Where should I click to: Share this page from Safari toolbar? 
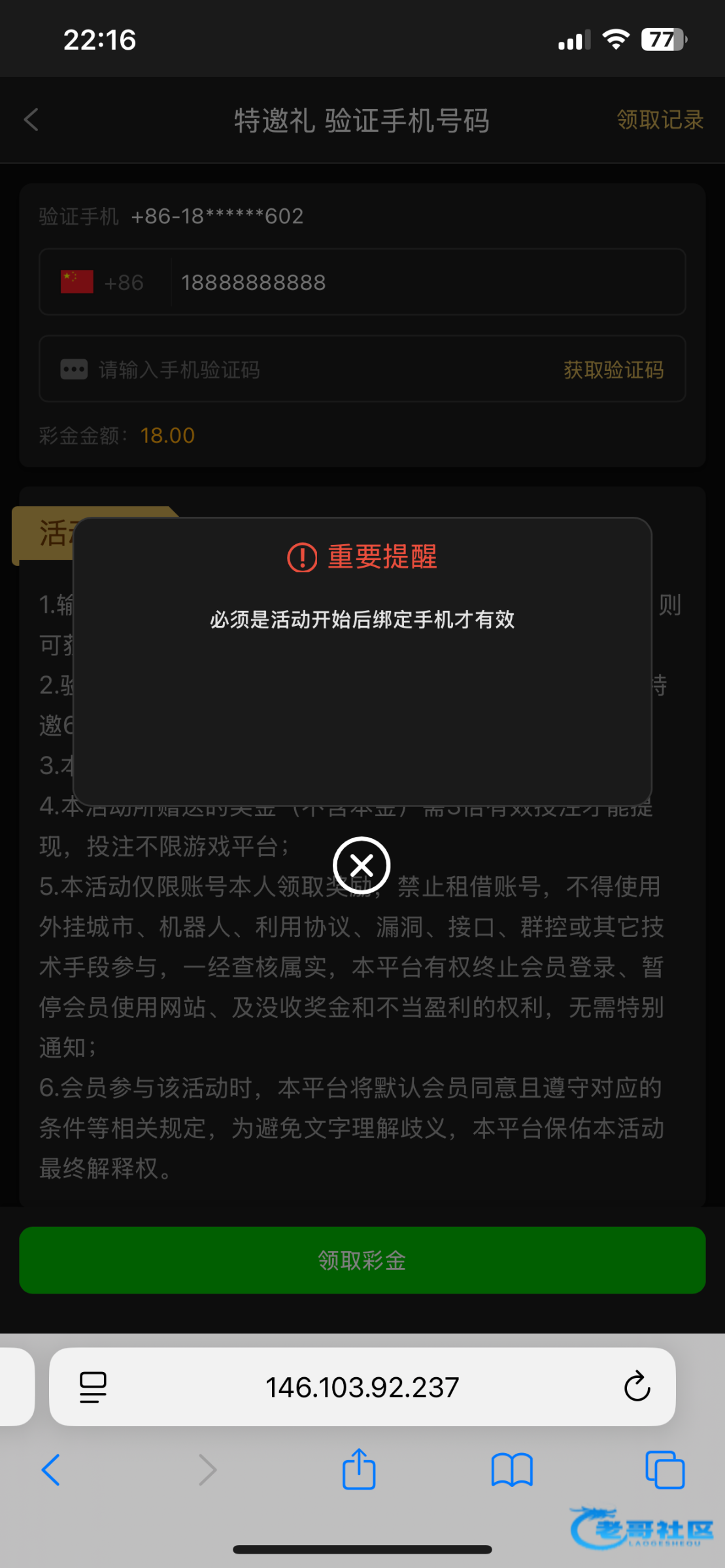pyautogui.click(x=359, y=1469)
